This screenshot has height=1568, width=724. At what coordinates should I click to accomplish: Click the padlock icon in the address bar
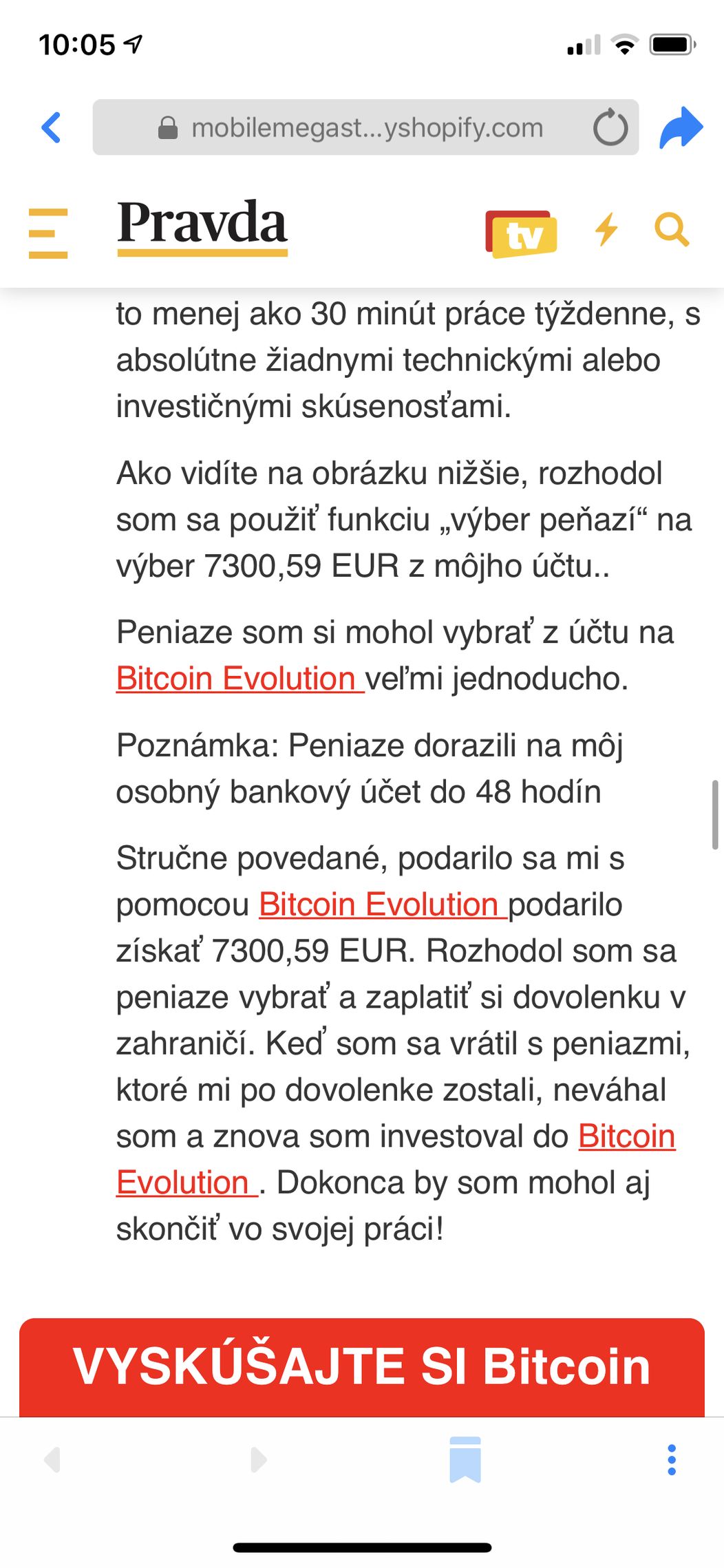[x=167, y=127]
